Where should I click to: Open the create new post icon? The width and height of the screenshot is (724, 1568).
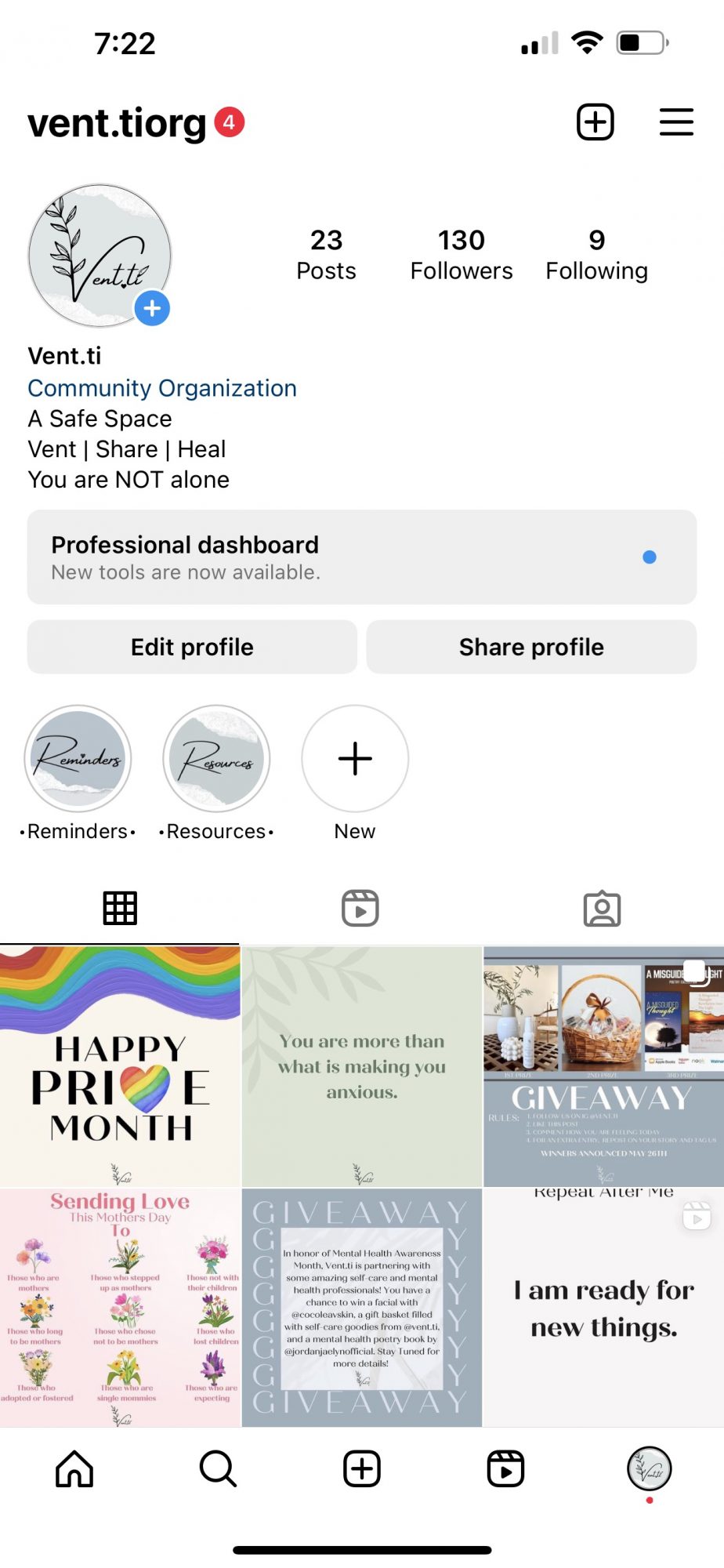click(595, 122)
